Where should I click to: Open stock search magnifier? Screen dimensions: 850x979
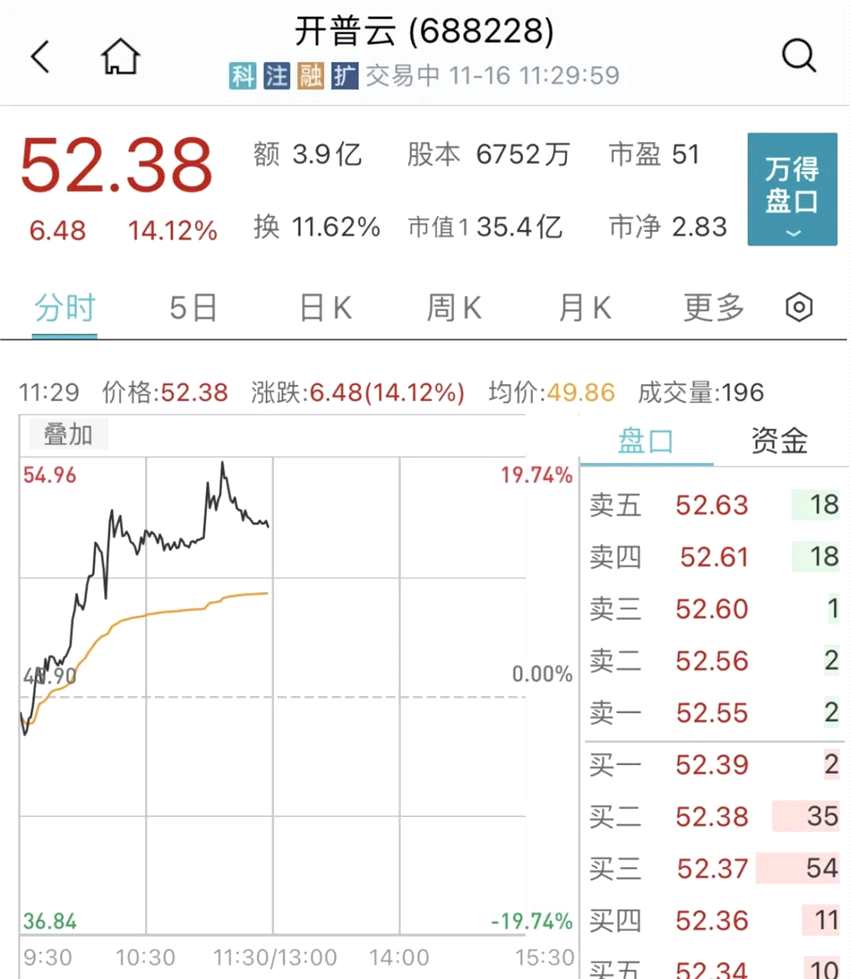(799, 56)
